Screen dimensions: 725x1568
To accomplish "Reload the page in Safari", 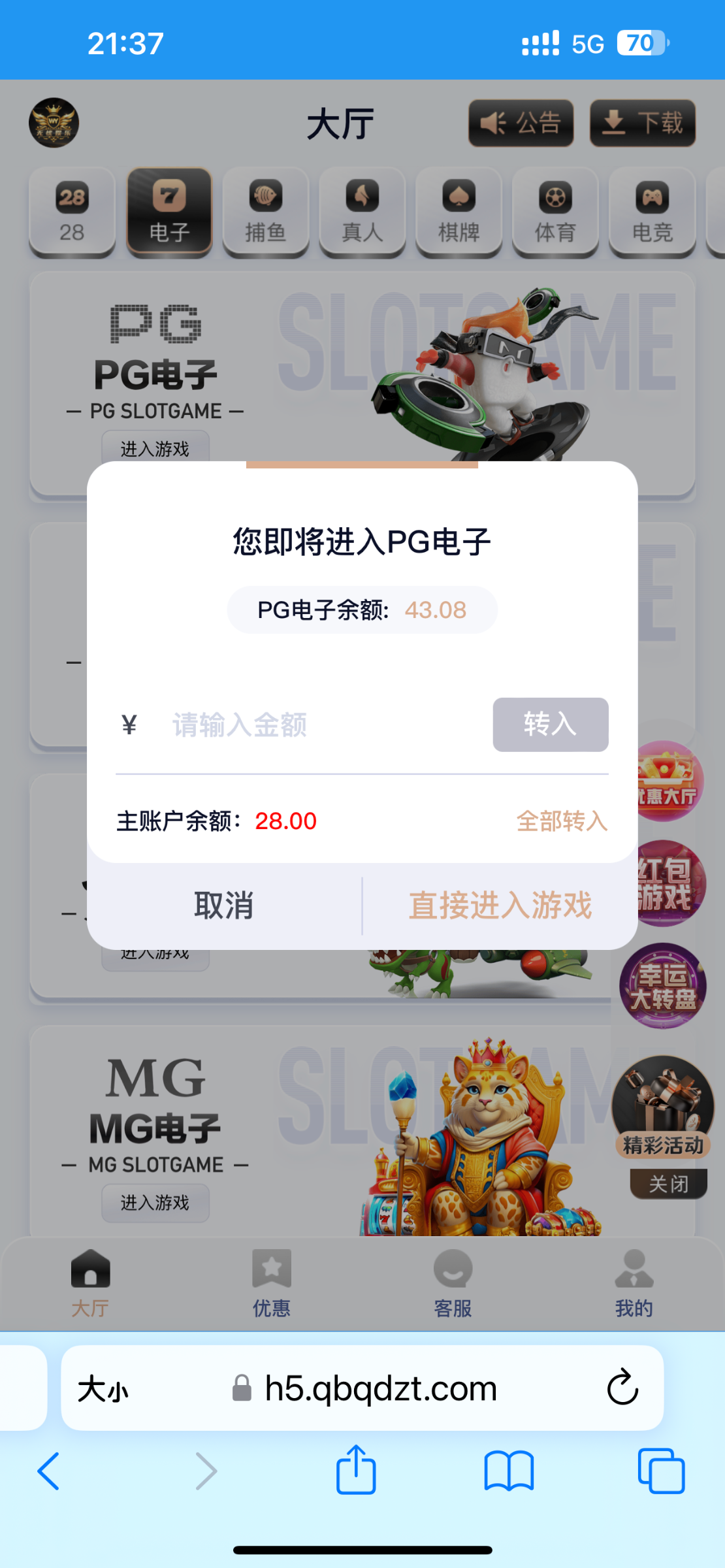I will click(622, 1388).
